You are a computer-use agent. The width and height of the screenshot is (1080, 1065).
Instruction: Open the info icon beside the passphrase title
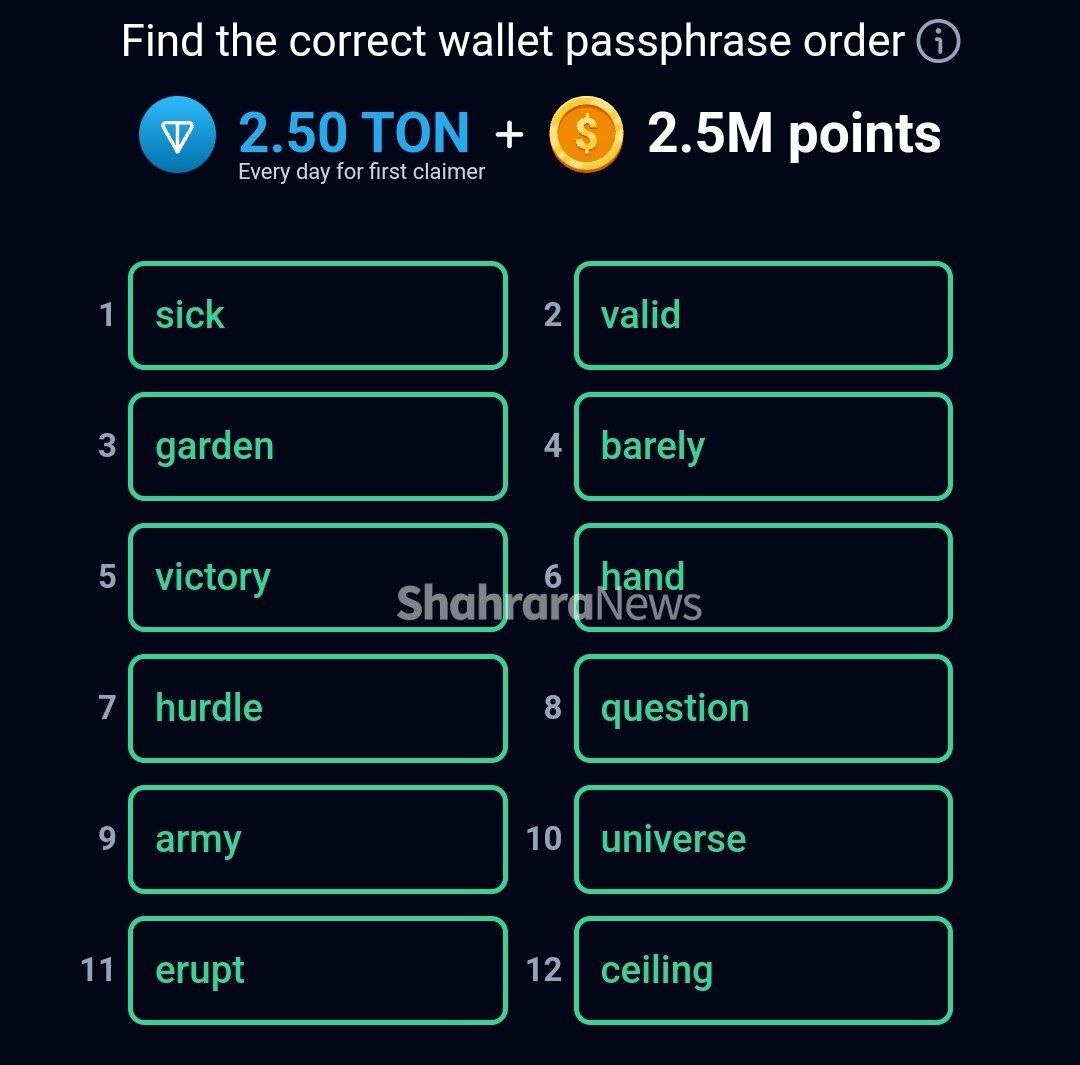(938, 43)
